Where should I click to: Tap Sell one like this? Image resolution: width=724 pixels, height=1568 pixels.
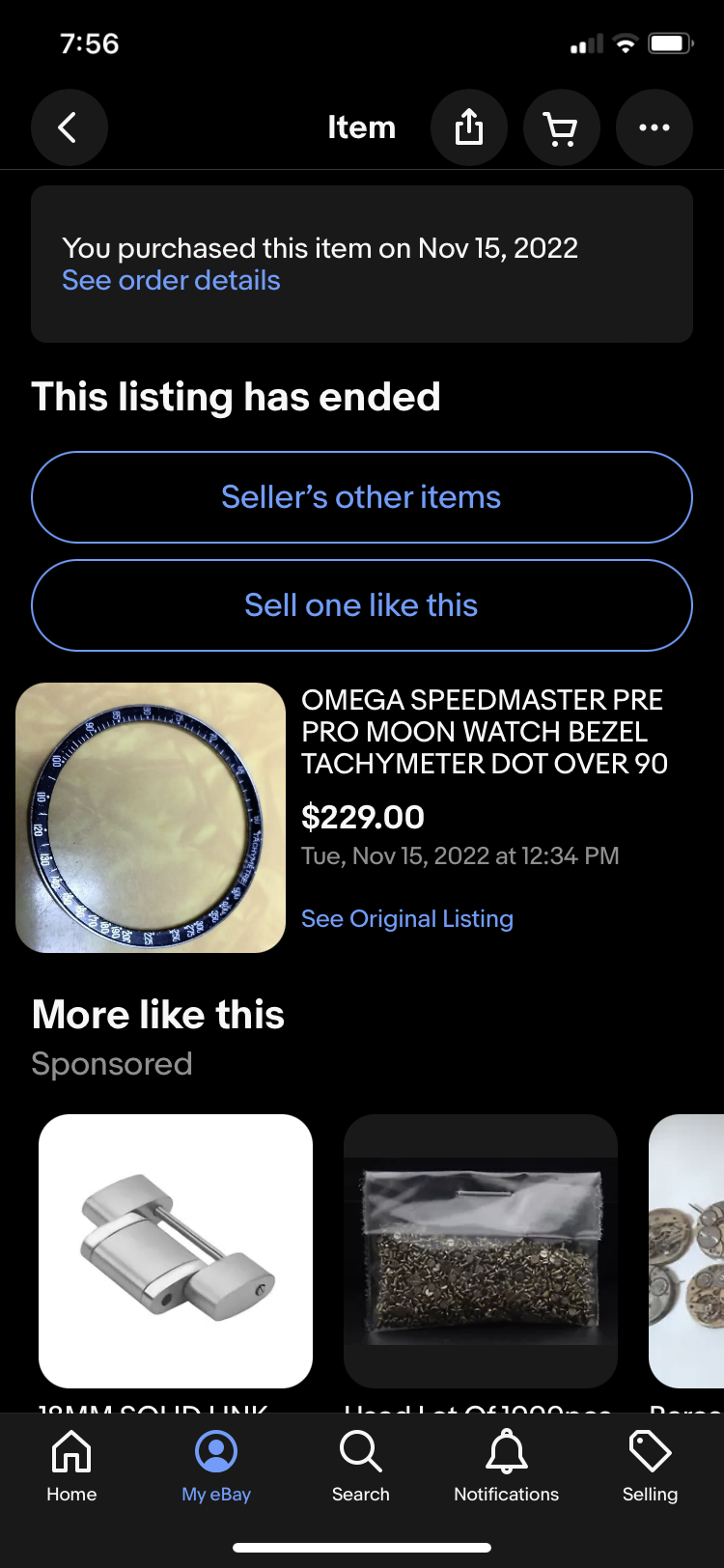coord(361,605)
